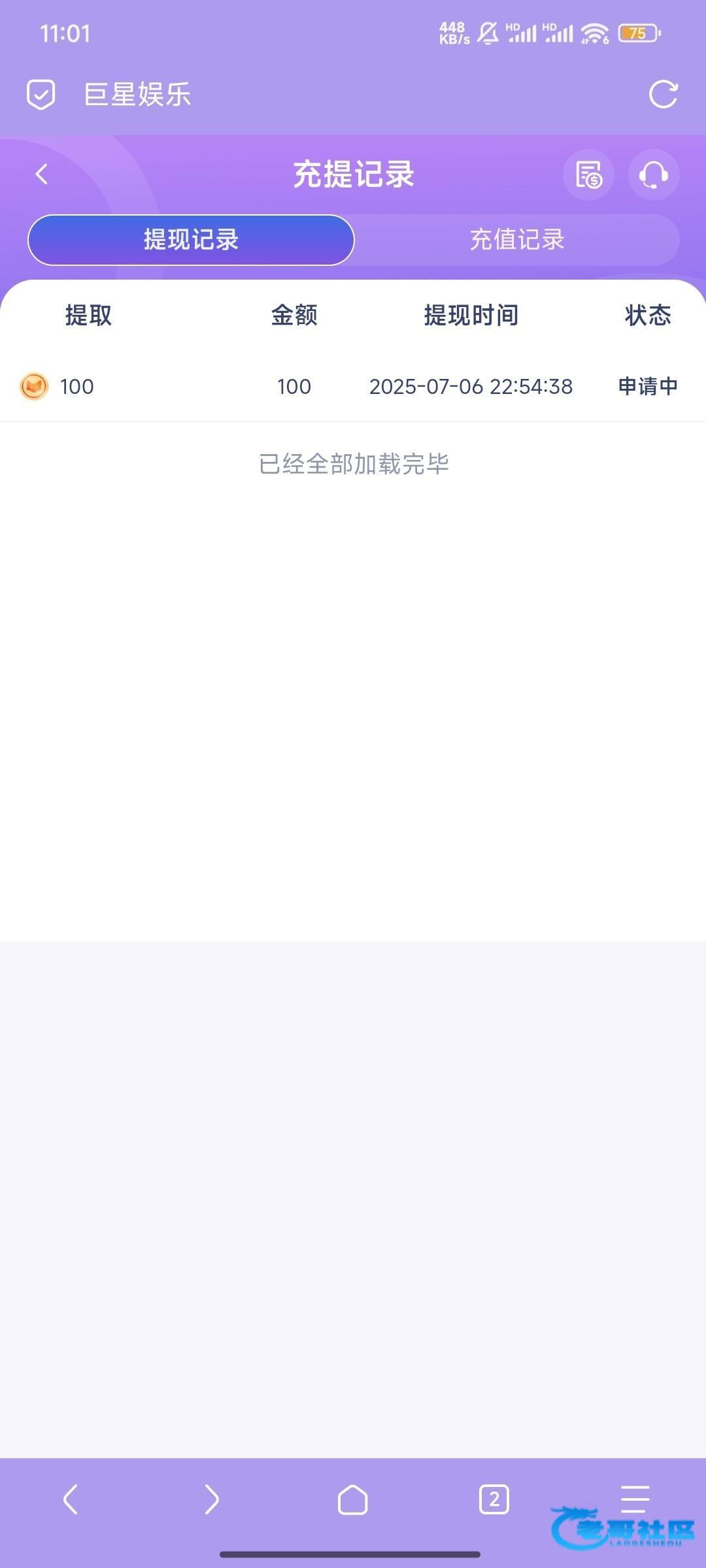Open the browser tab switcher showing 2

coord(494,1499)
